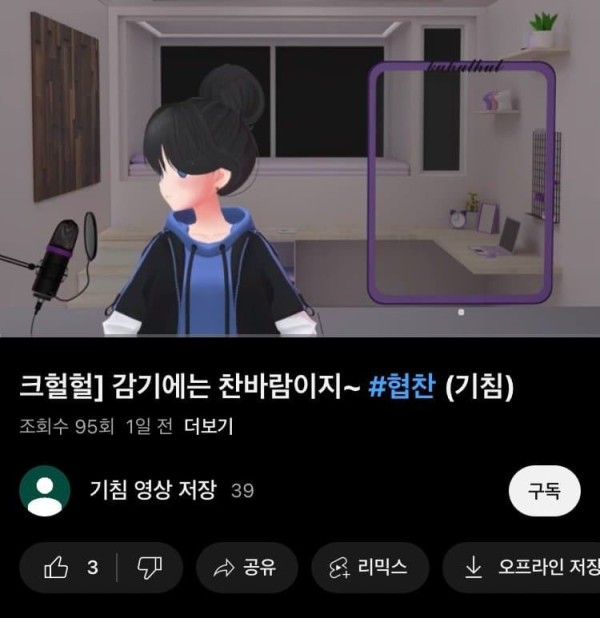Image resolution: width=600 pixels, height=618 pixels.
Task: Tap the video player area
Action: (300, 168)
